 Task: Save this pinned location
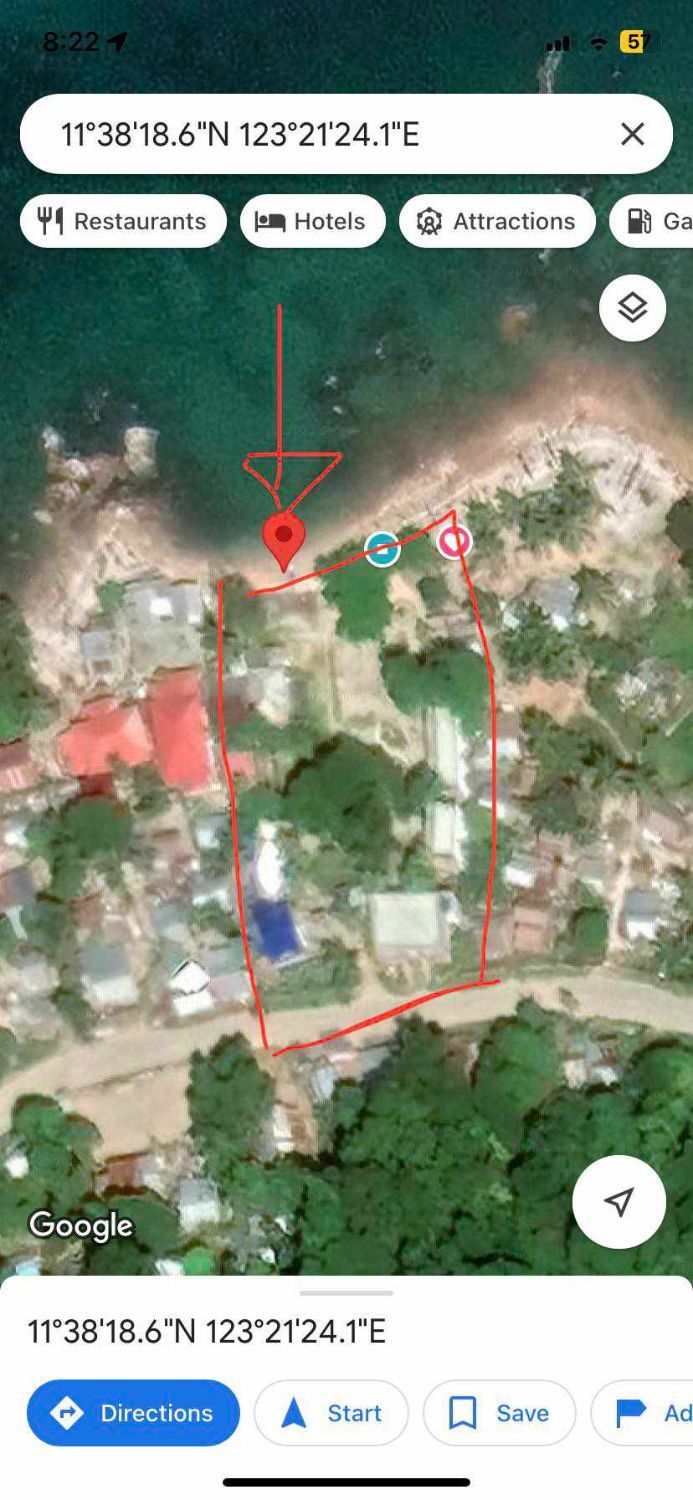(x=499, y=1413)
